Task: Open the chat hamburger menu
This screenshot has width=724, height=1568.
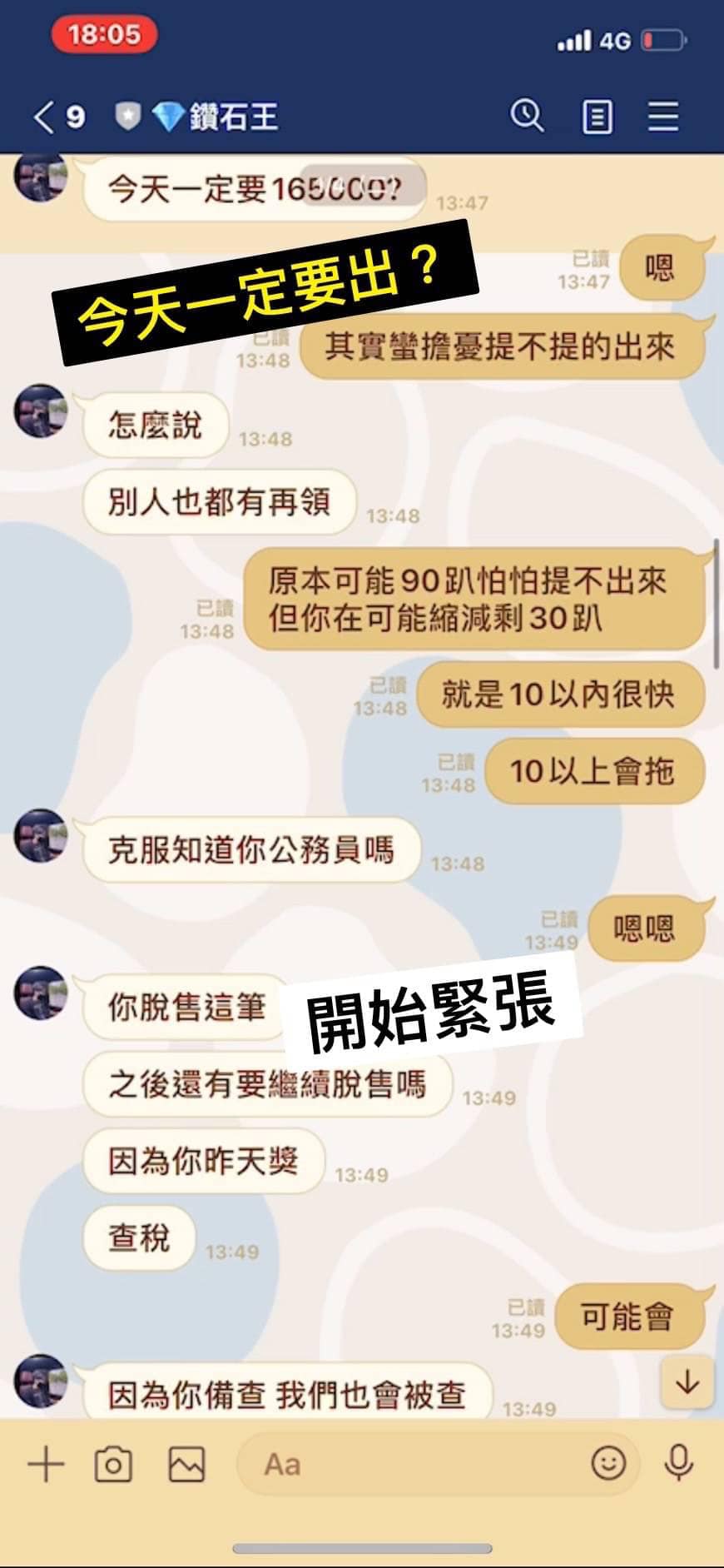Action: (663, 117)
